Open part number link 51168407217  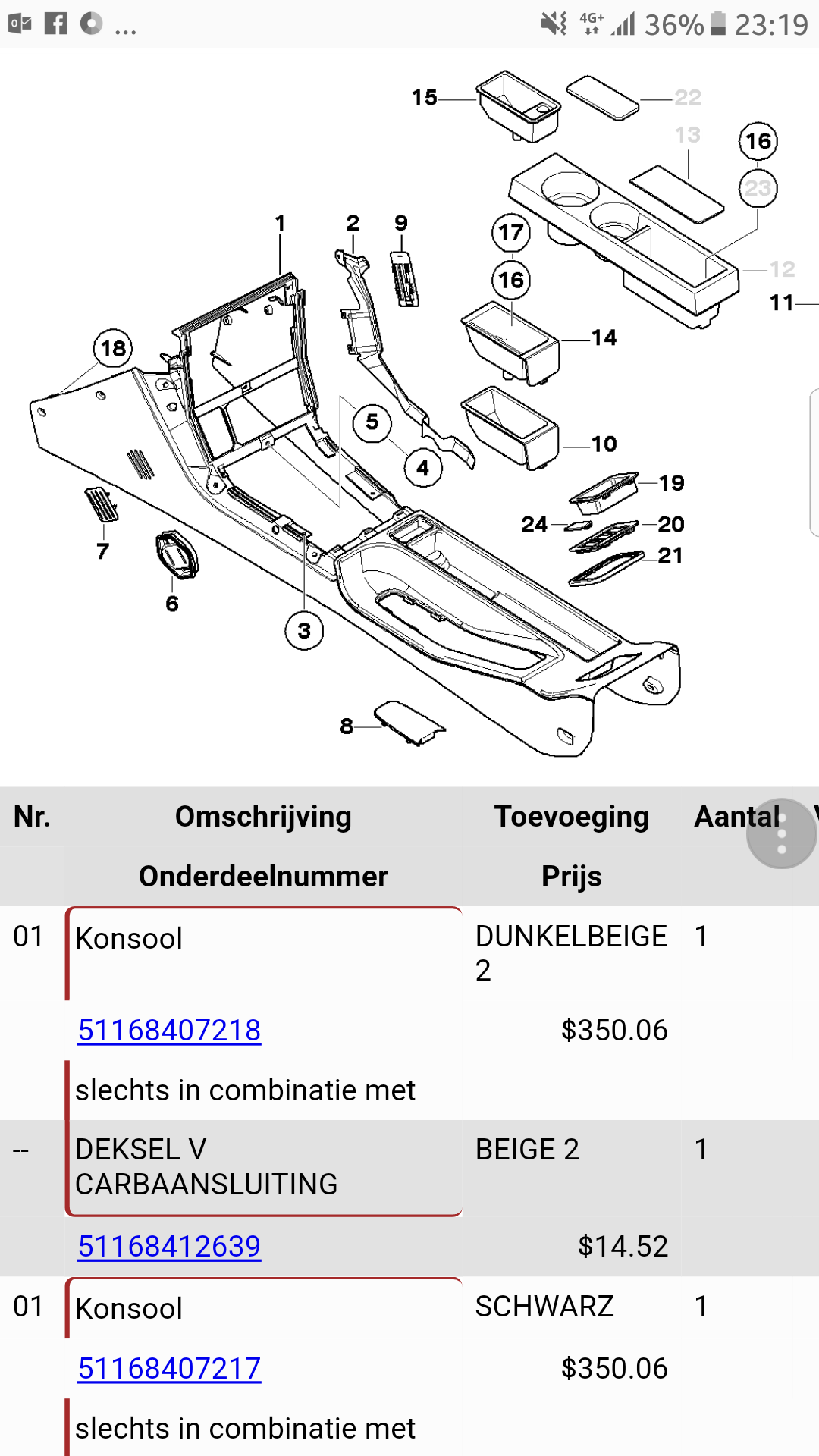pos(169,1368)
